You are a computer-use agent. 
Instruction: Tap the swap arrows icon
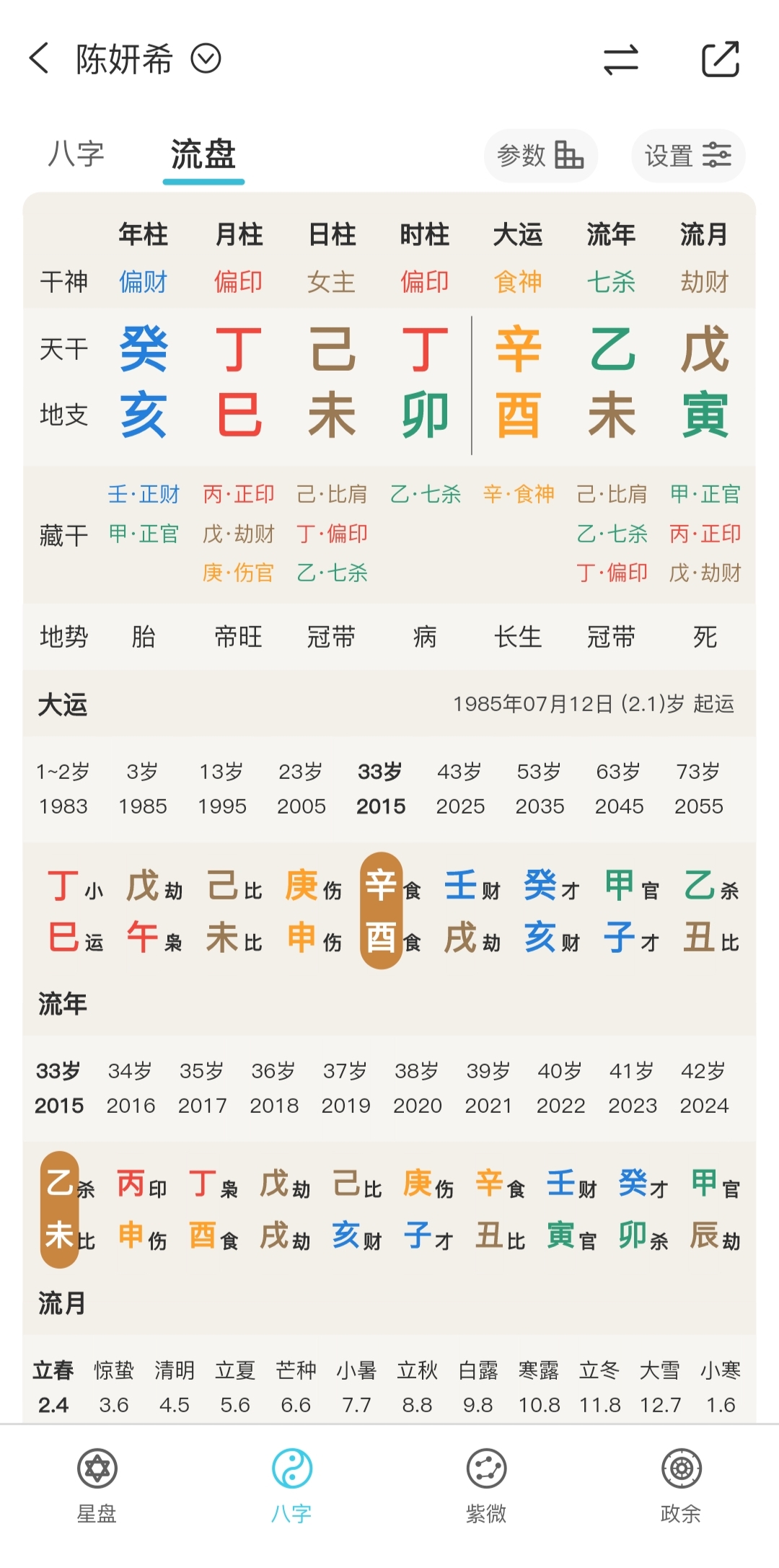tap(621, 59)
